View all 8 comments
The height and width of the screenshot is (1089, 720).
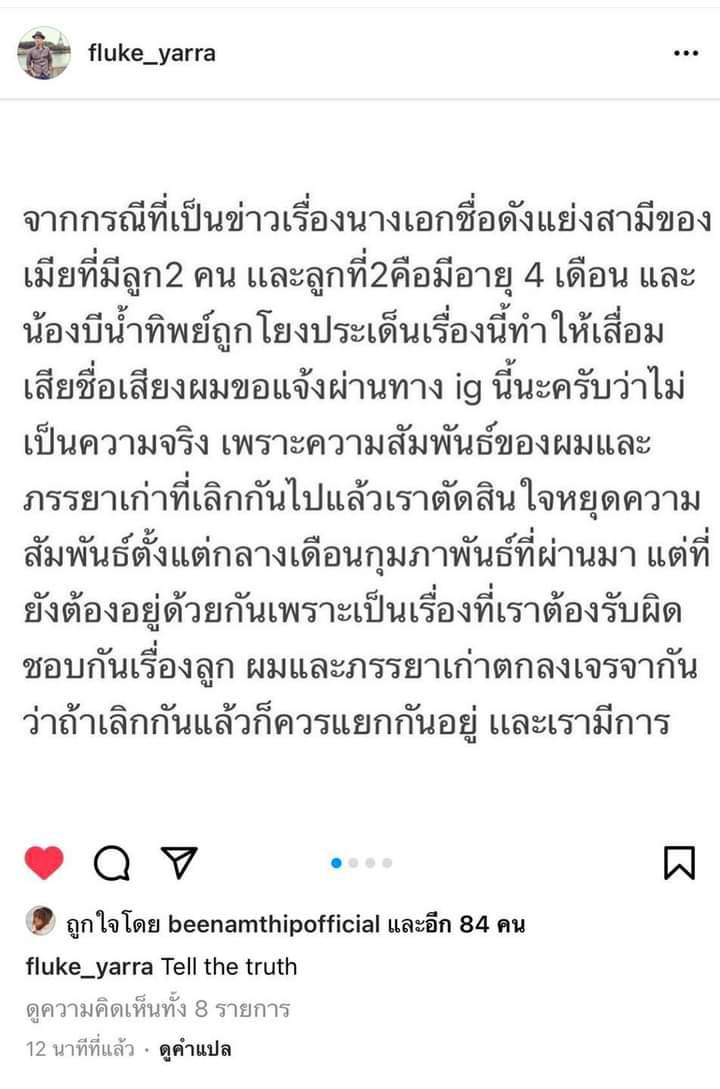click(158, 1009)
